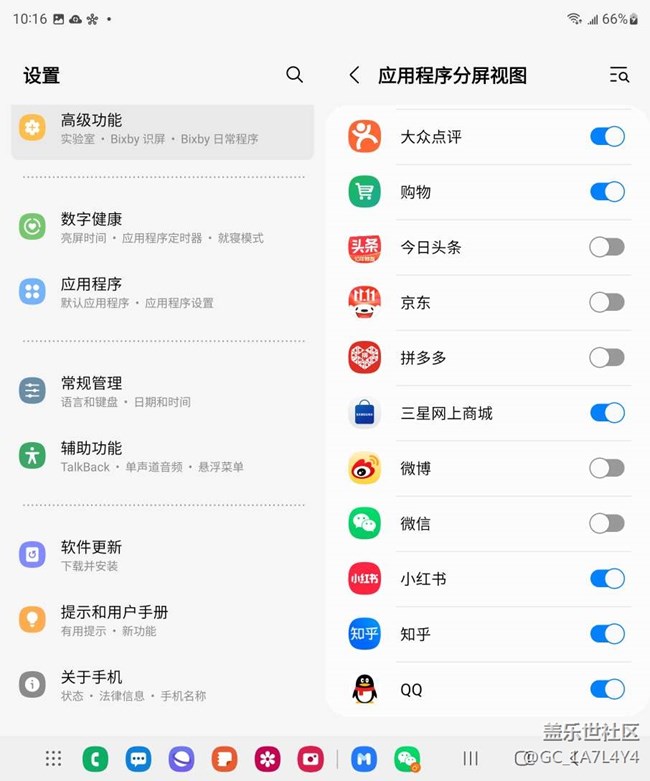Image resolution: width=650 pixels, height=781 pixels.
Task: Enable the 拼多多 toggle
Action: (607, 357)
